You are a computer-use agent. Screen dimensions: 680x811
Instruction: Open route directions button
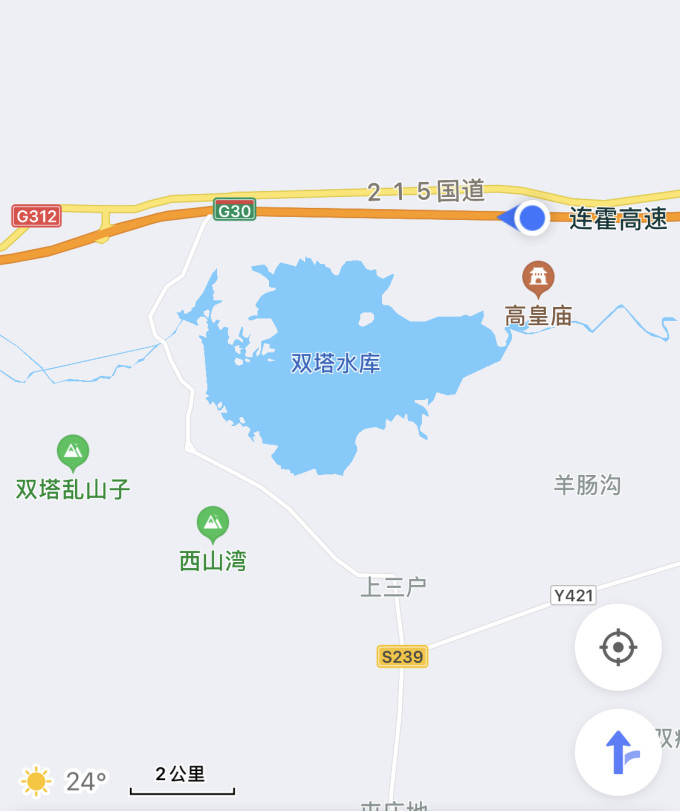tap(618, 752)
